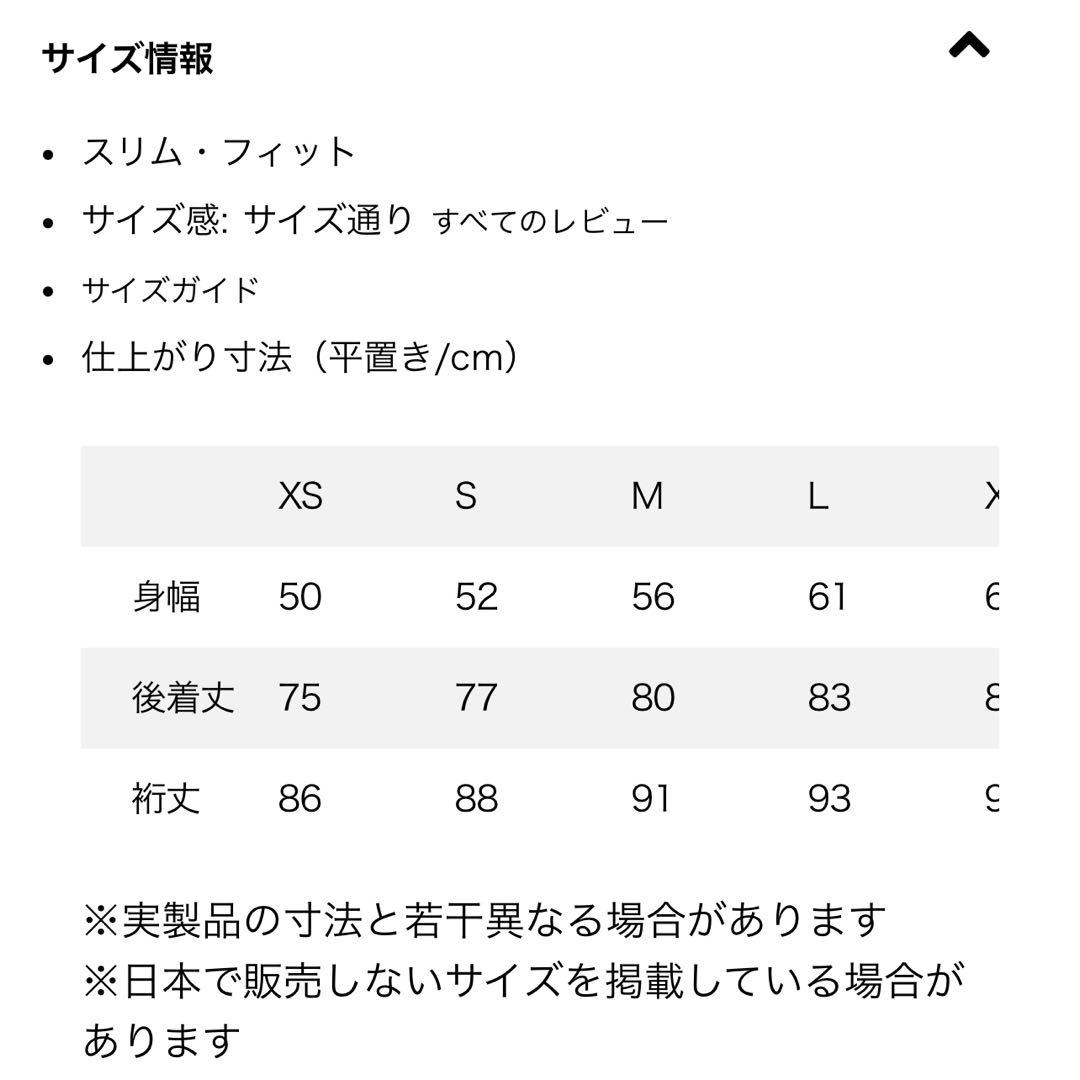Open the すべてのレビュー link

pos(551,221)
